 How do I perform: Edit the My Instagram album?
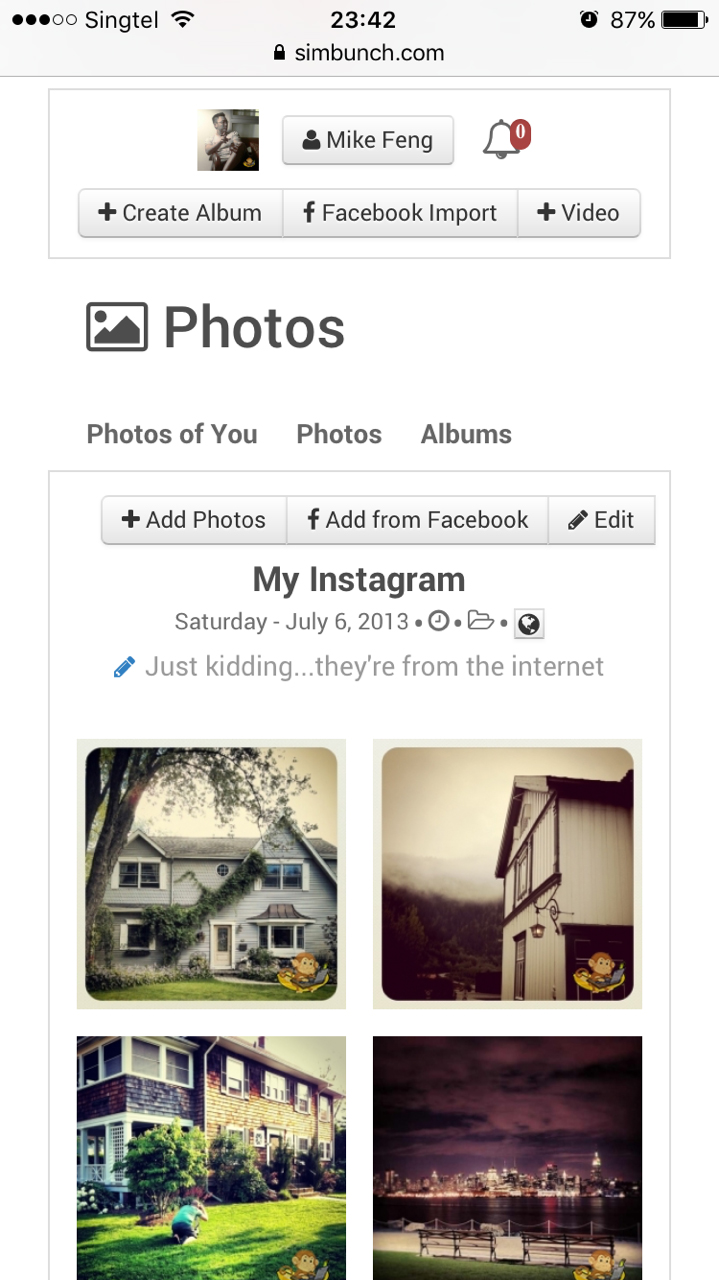(x=601, y=520)
